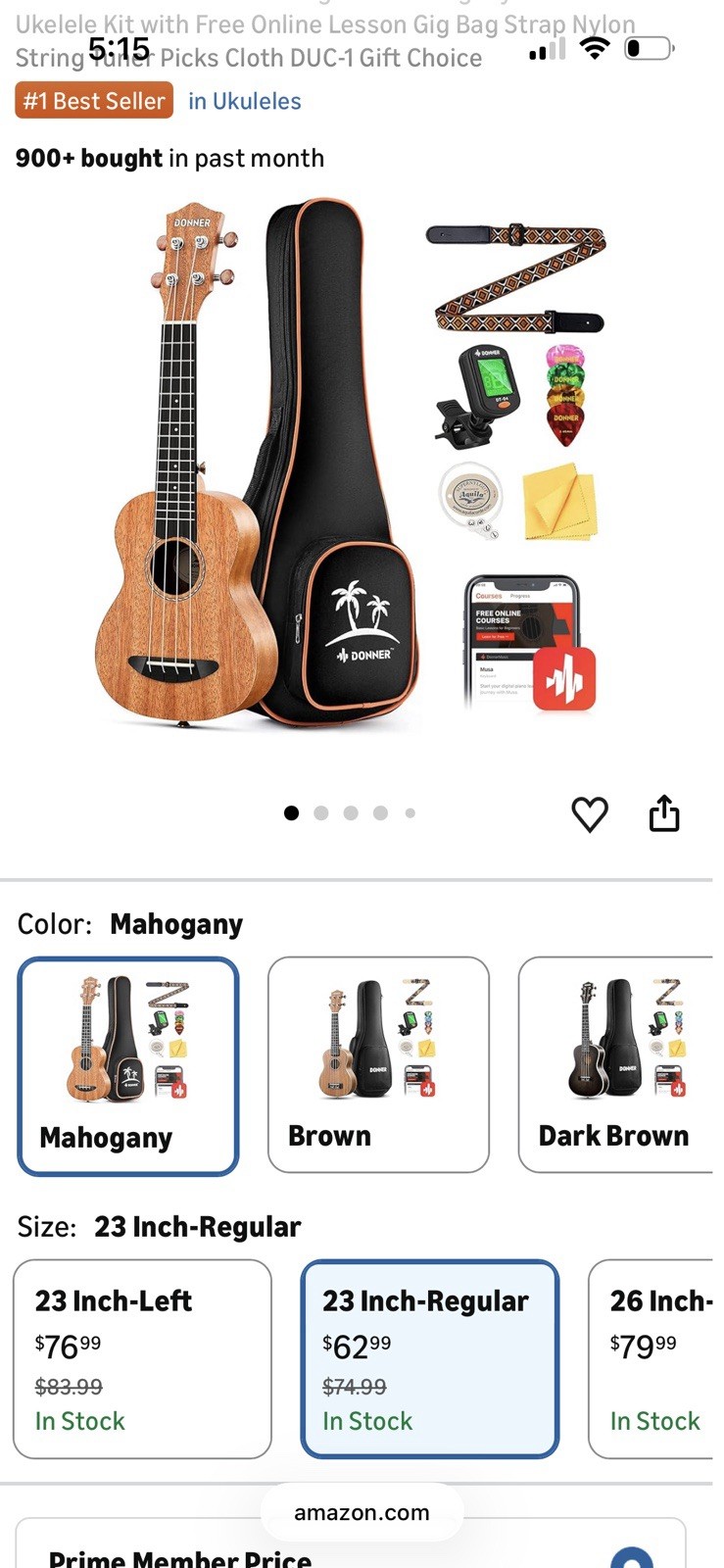Add the ukulele to wish list heart
The height and width of the screenshot is (1568, 724).
point(590,814)
